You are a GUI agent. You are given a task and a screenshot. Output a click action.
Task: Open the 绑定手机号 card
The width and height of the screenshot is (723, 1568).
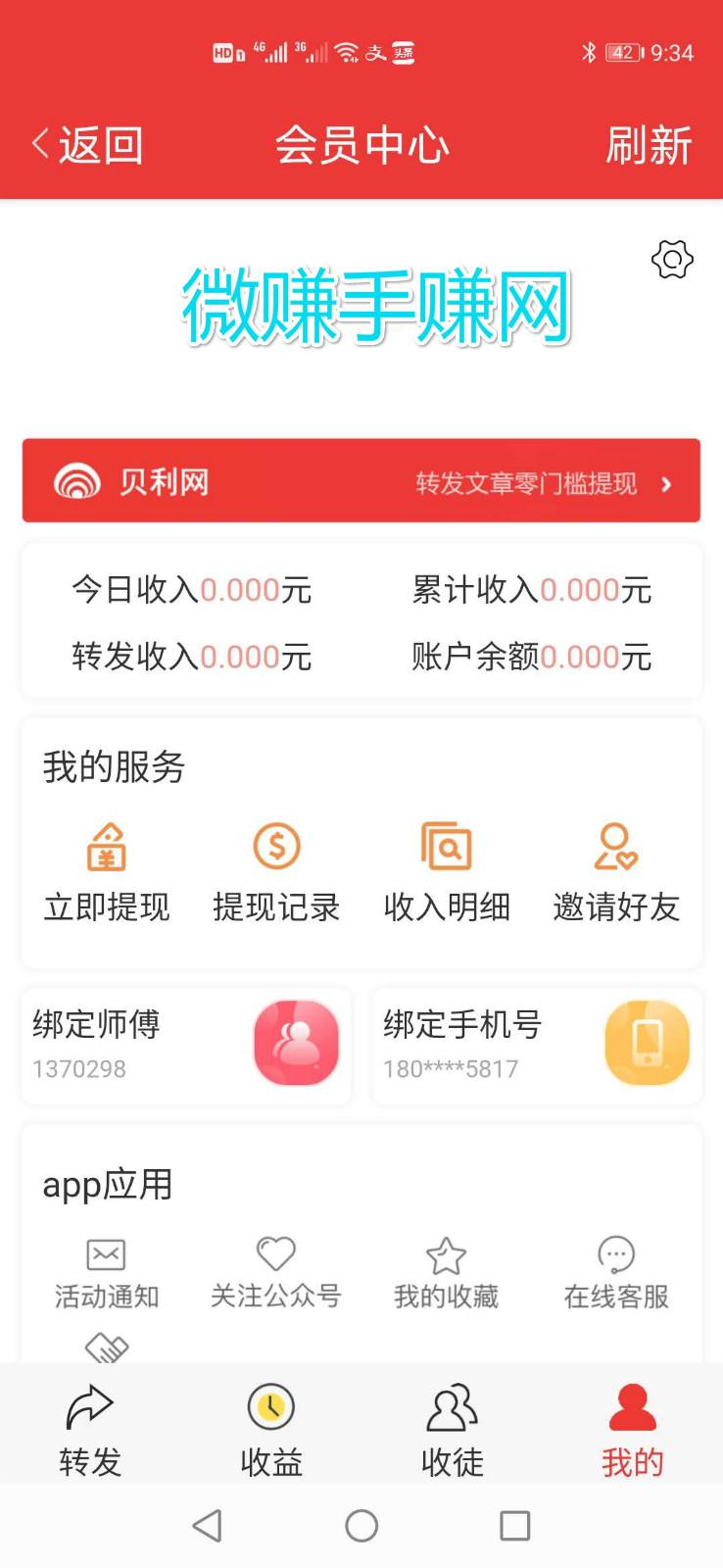click(537, 1045)
